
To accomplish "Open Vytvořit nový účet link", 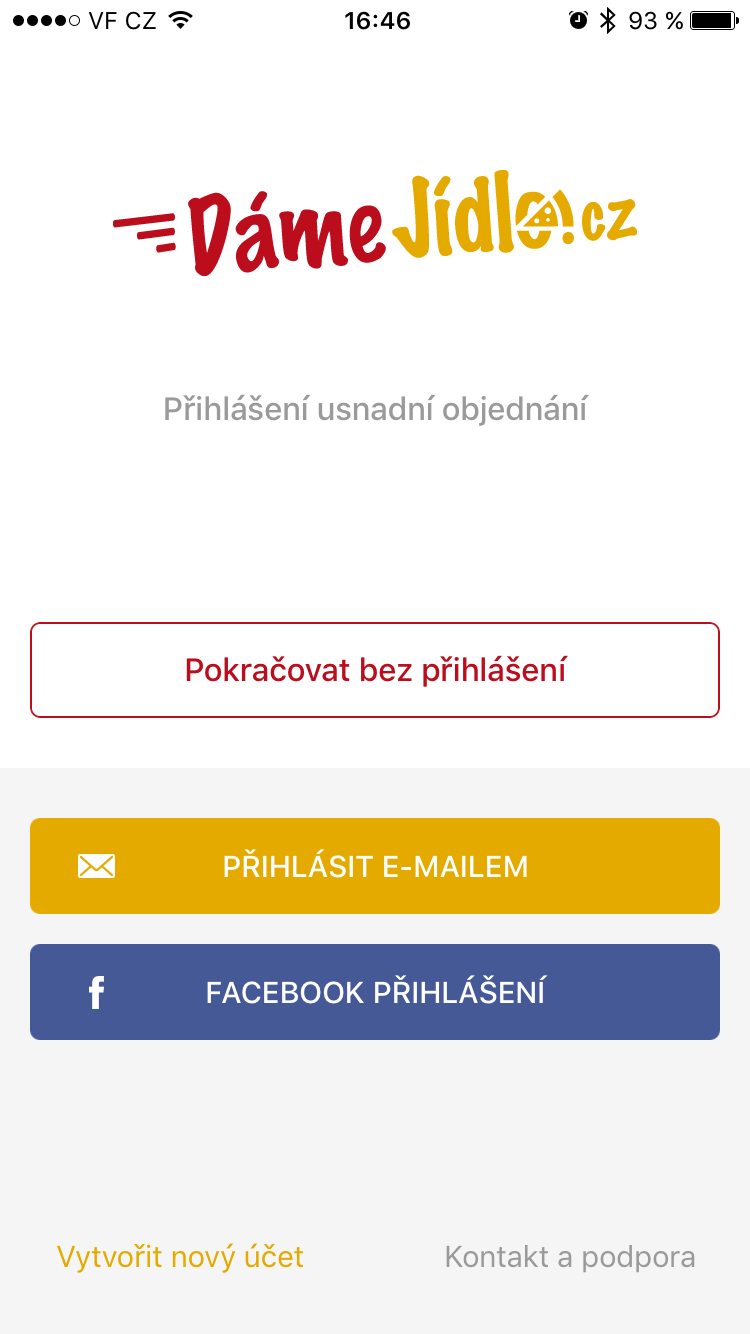I will coord(180,1257).
